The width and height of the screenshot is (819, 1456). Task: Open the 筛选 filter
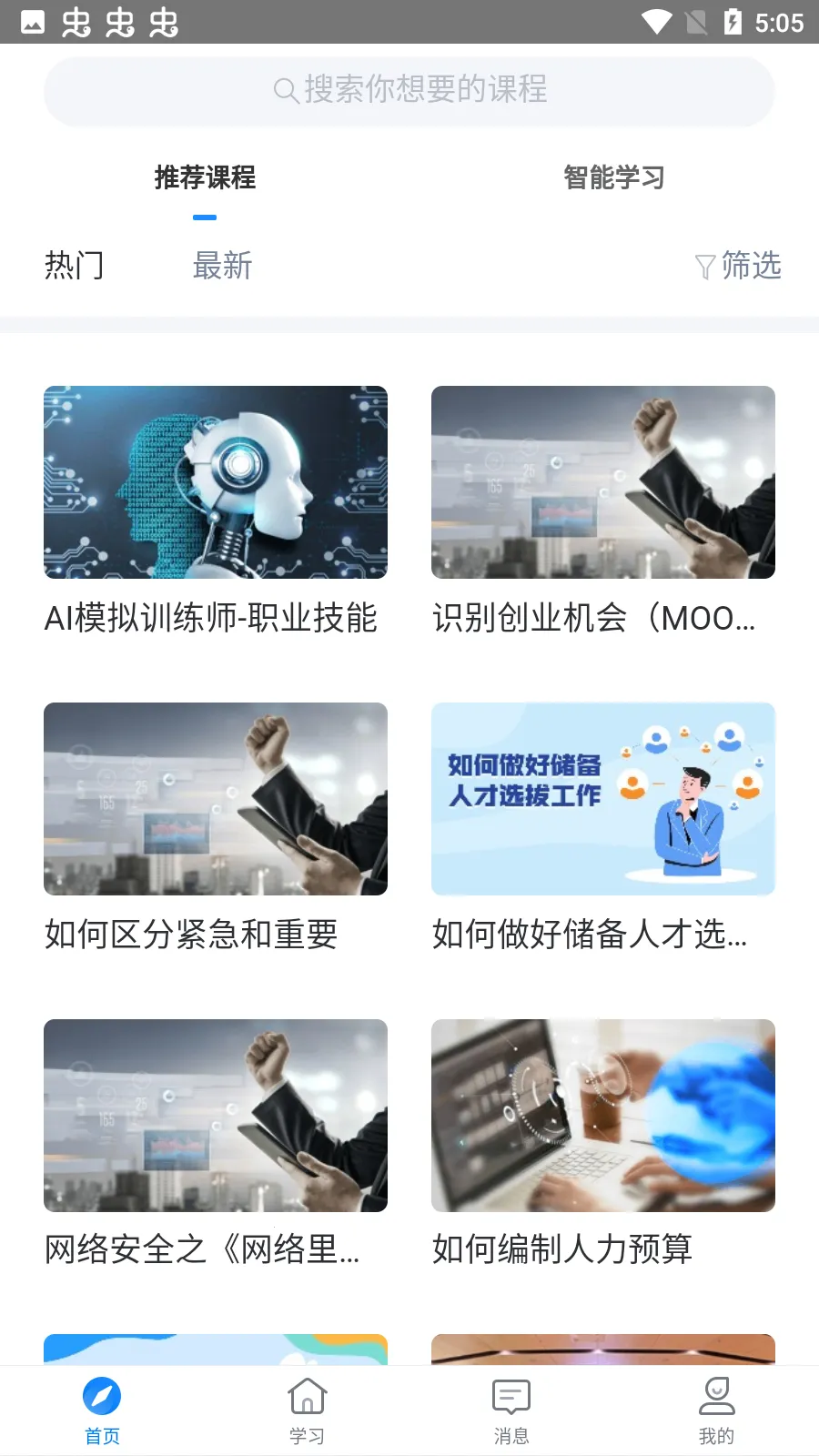(x=738, y=266)
